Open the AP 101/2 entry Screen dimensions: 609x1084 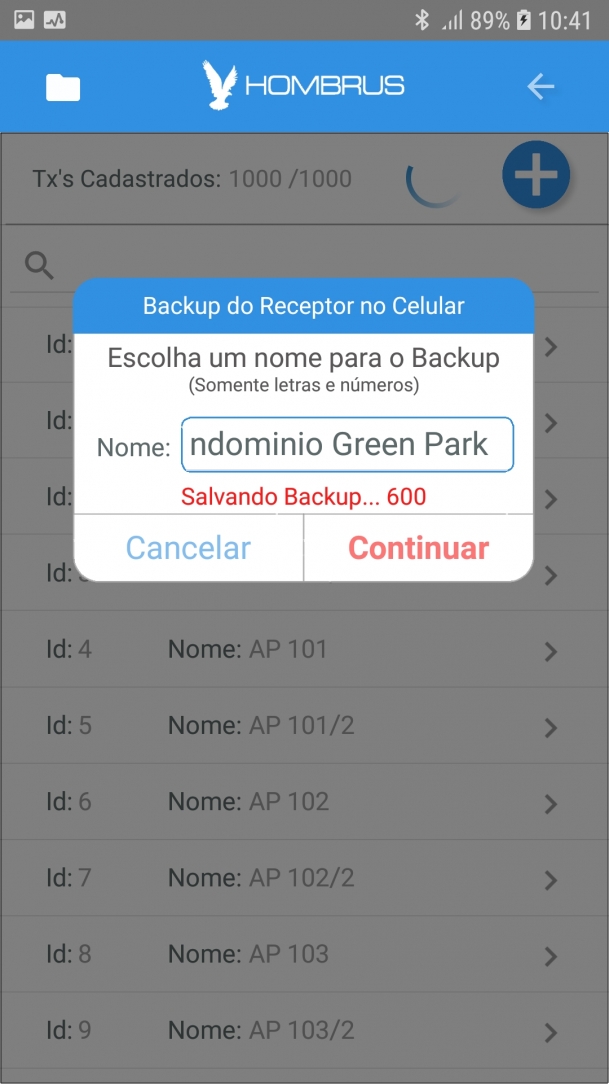click(304, 725)
